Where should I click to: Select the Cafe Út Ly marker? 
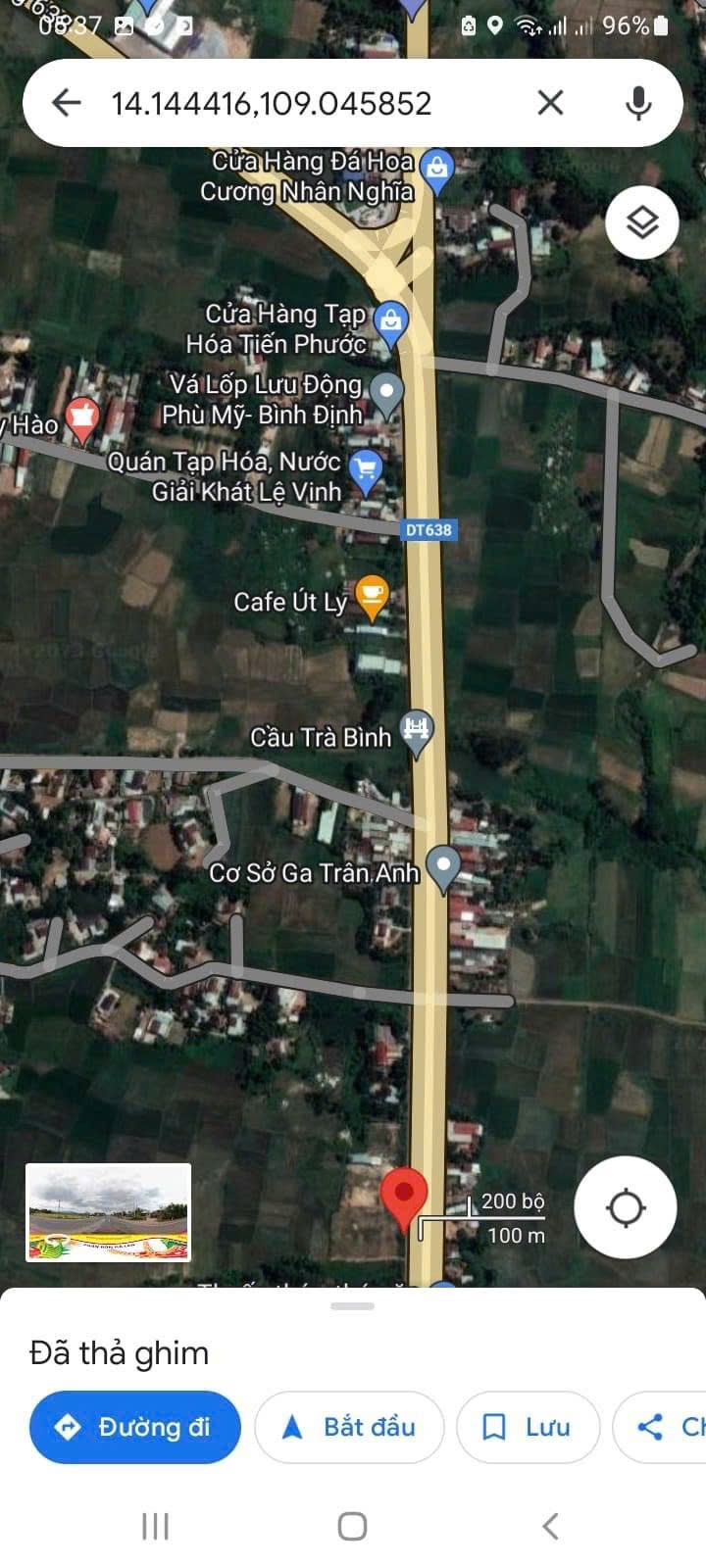371,595
